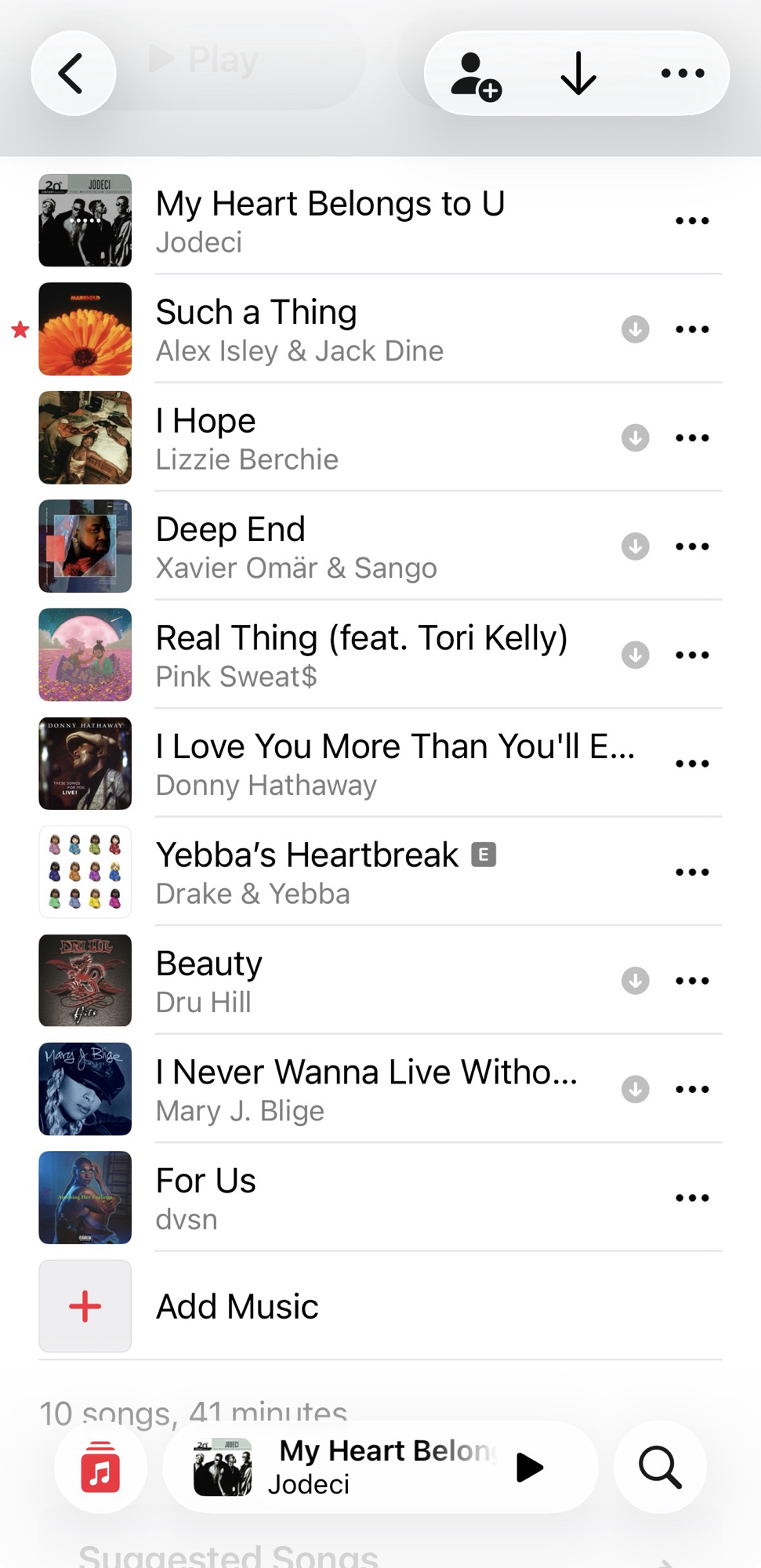Open the playlist overflow menu
Image resolution: width=761 pixels, height=1568 pixels.
(x=682, y=74)
